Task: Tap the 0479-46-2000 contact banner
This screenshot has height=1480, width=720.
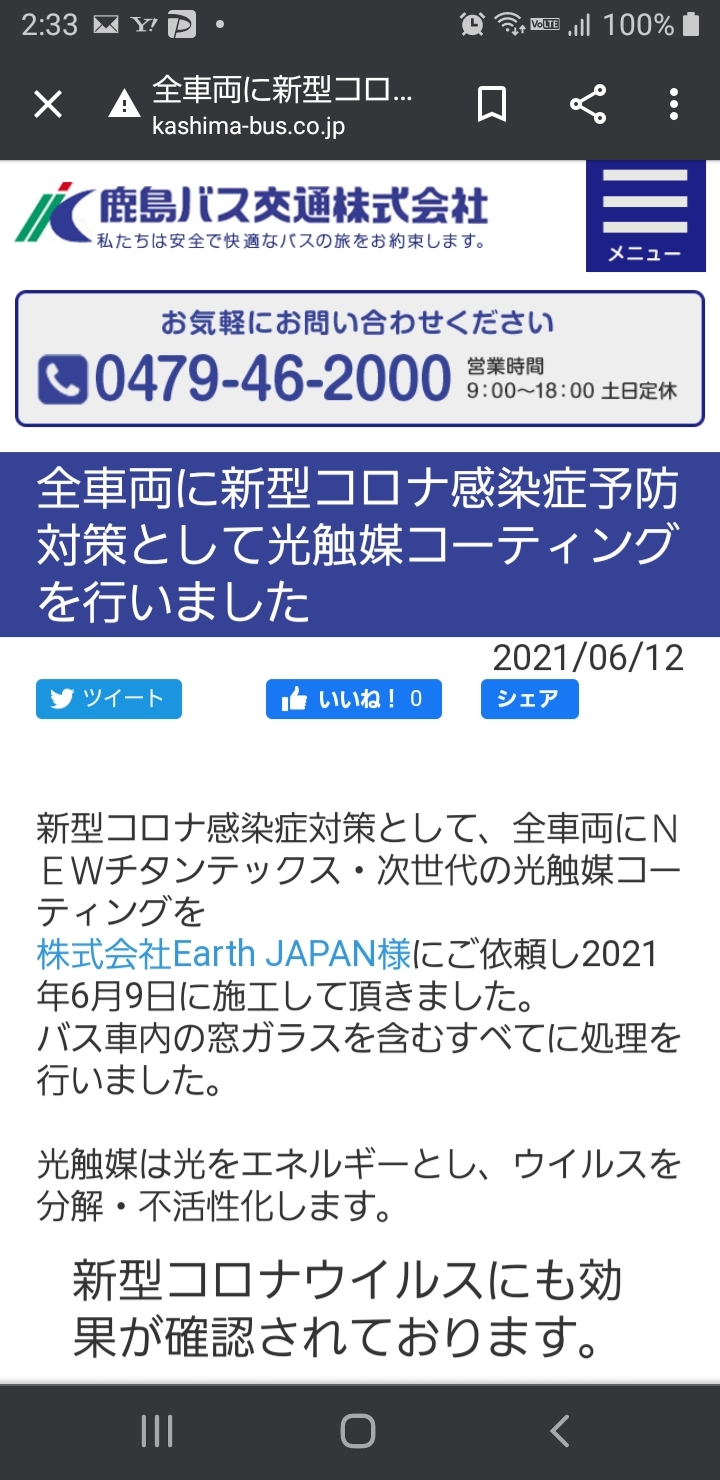Action: [359, 359]
